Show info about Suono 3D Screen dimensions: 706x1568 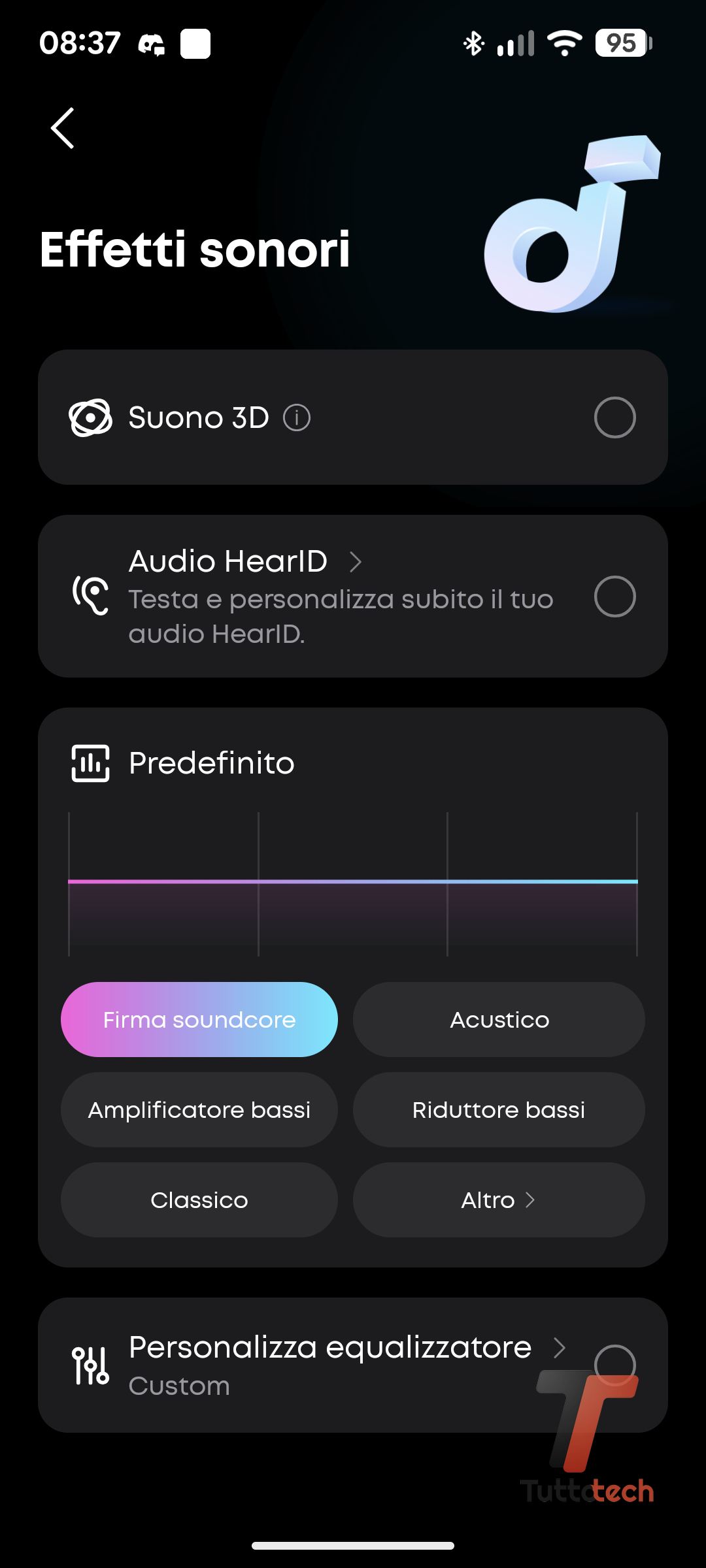[297, 417]
